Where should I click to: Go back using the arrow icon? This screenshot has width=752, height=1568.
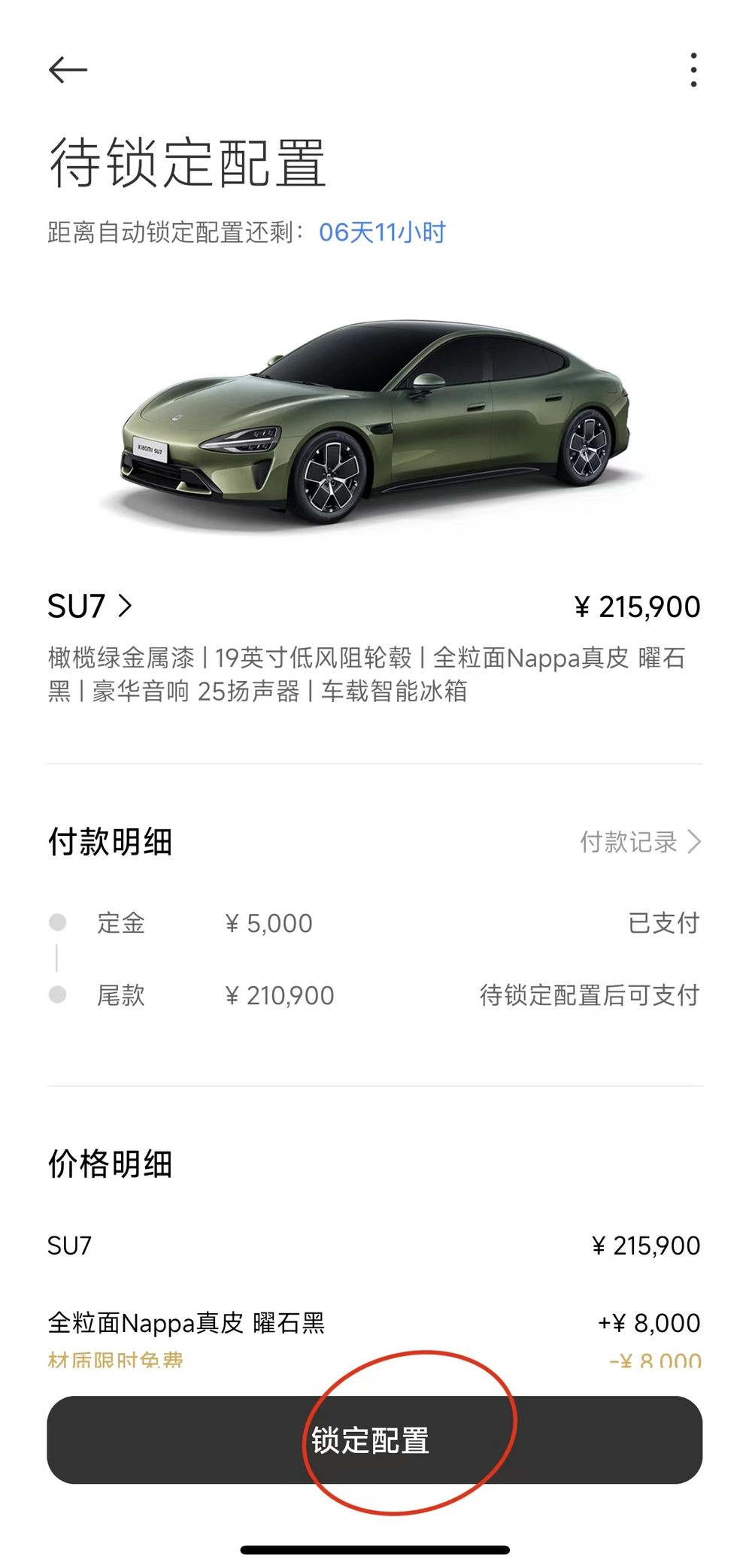pyautogui.click(x=68, y=71)
